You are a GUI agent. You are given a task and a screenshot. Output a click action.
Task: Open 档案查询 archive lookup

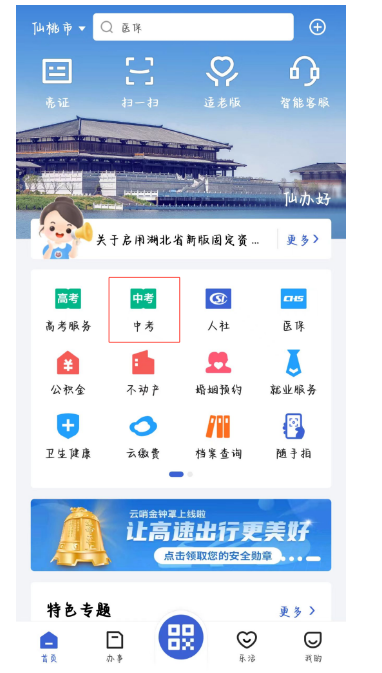coord(218,437)
